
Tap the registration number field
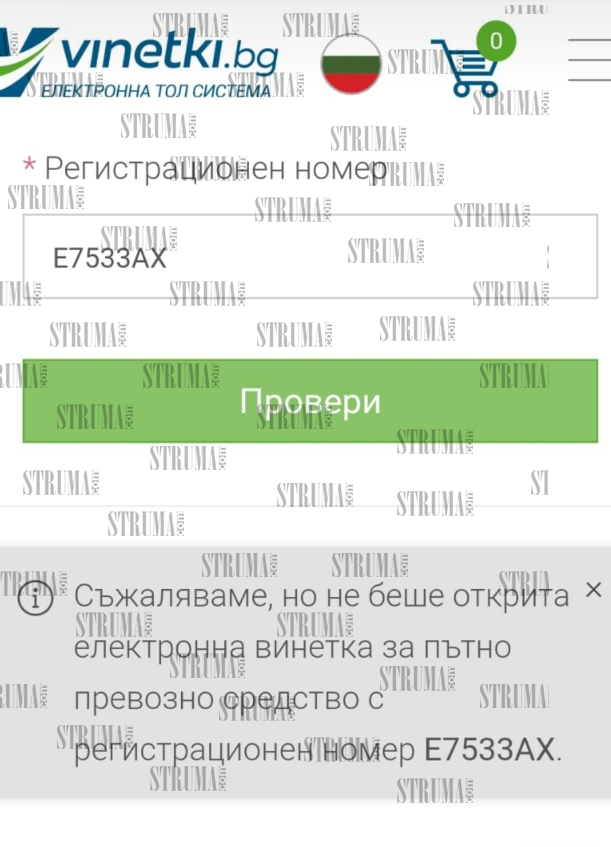(x=309, y=256)
